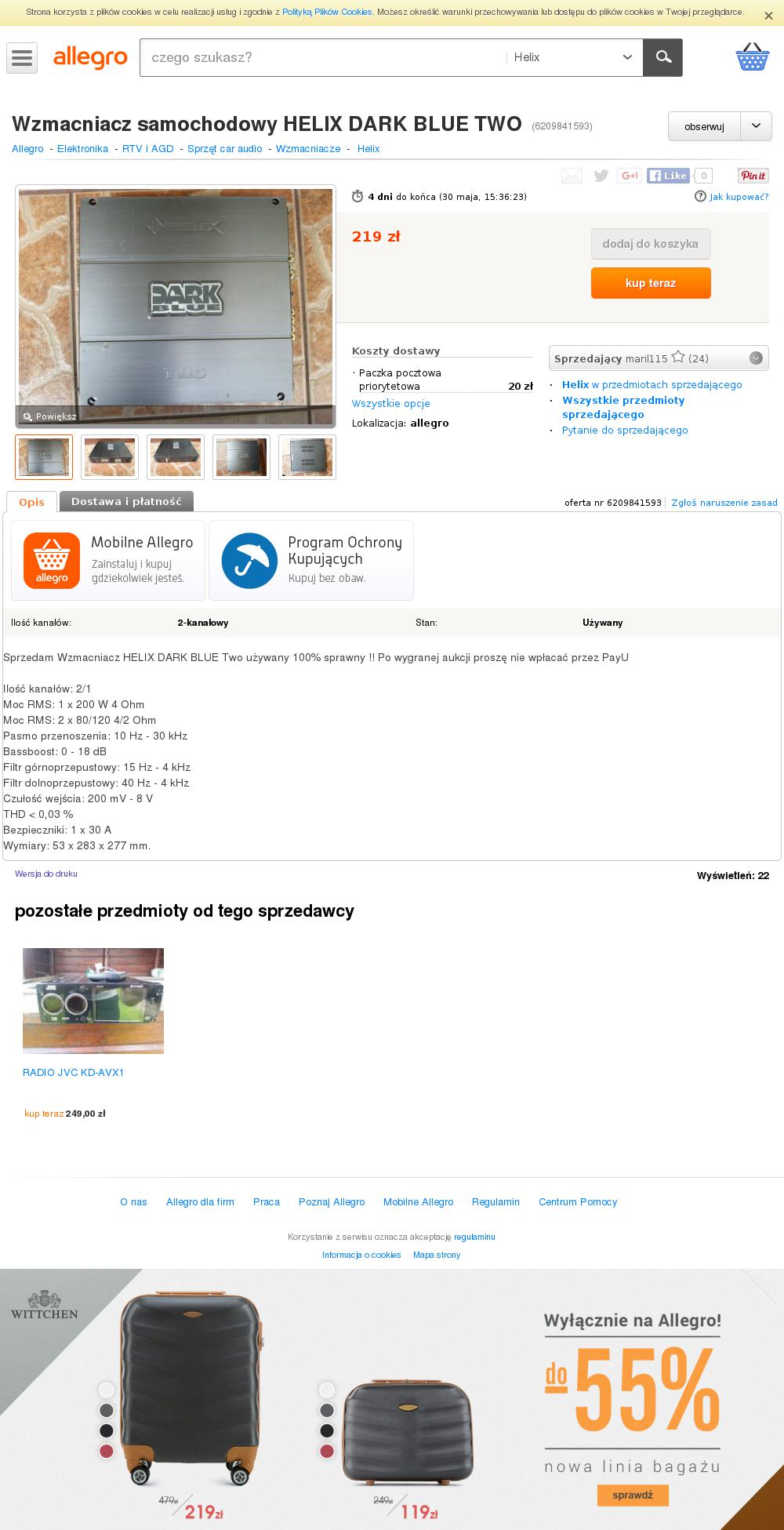The height and width of the screenshot is (1530, 784).
Task: Open the RADIO JVC KD-AVX1 listing
Action: 74,1072
